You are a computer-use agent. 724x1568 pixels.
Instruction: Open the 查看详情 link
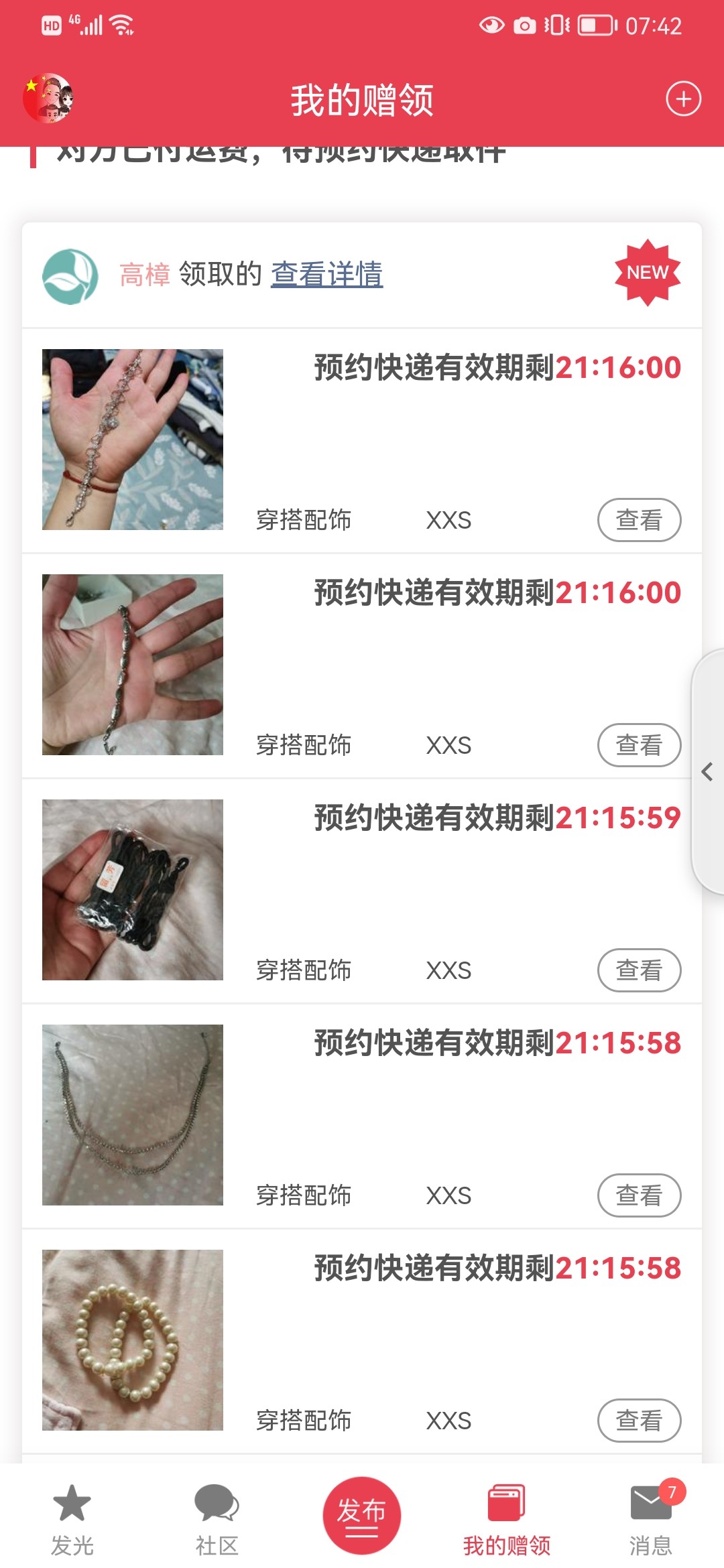[326, 274]
